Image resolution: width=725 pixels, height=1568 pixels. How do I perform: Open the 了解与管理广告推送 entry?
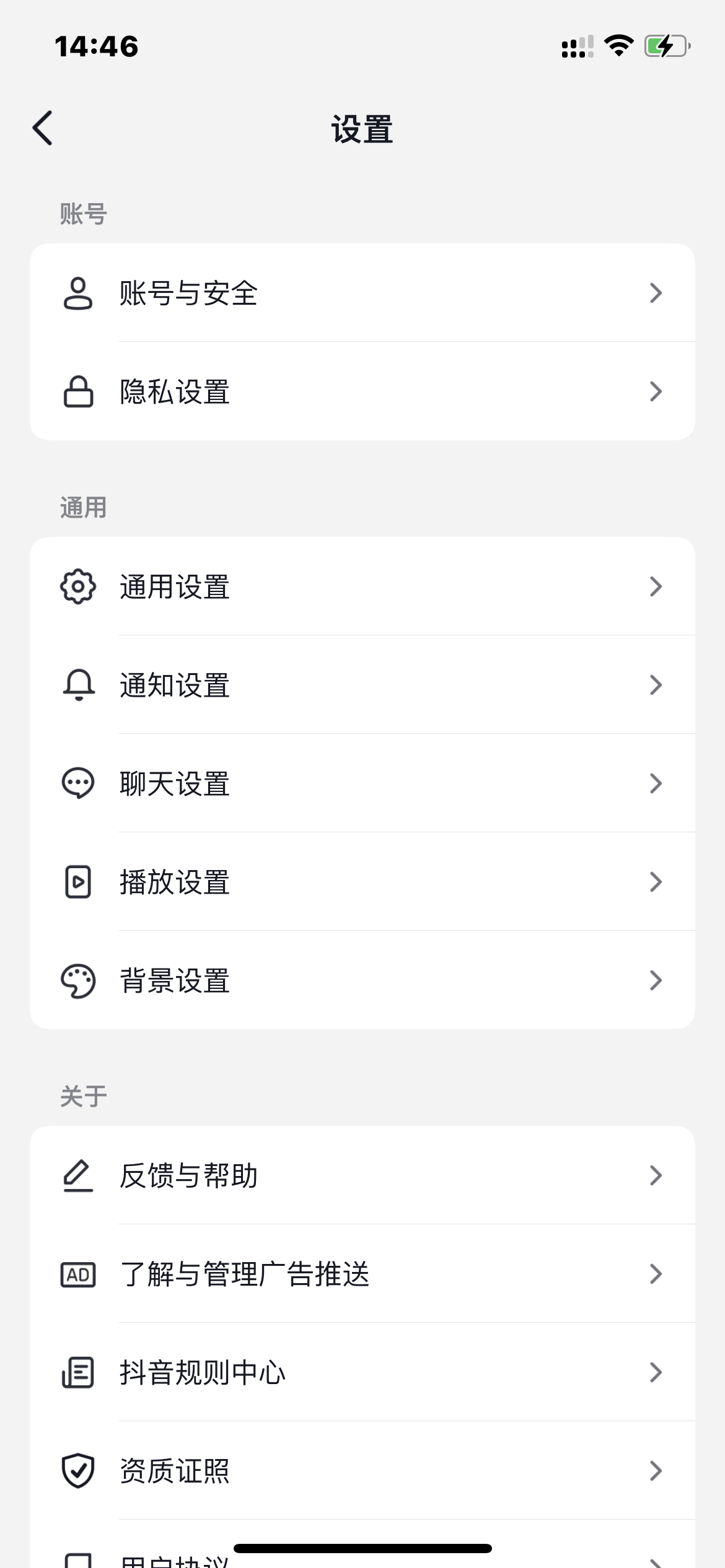[x=362, y=1274]
